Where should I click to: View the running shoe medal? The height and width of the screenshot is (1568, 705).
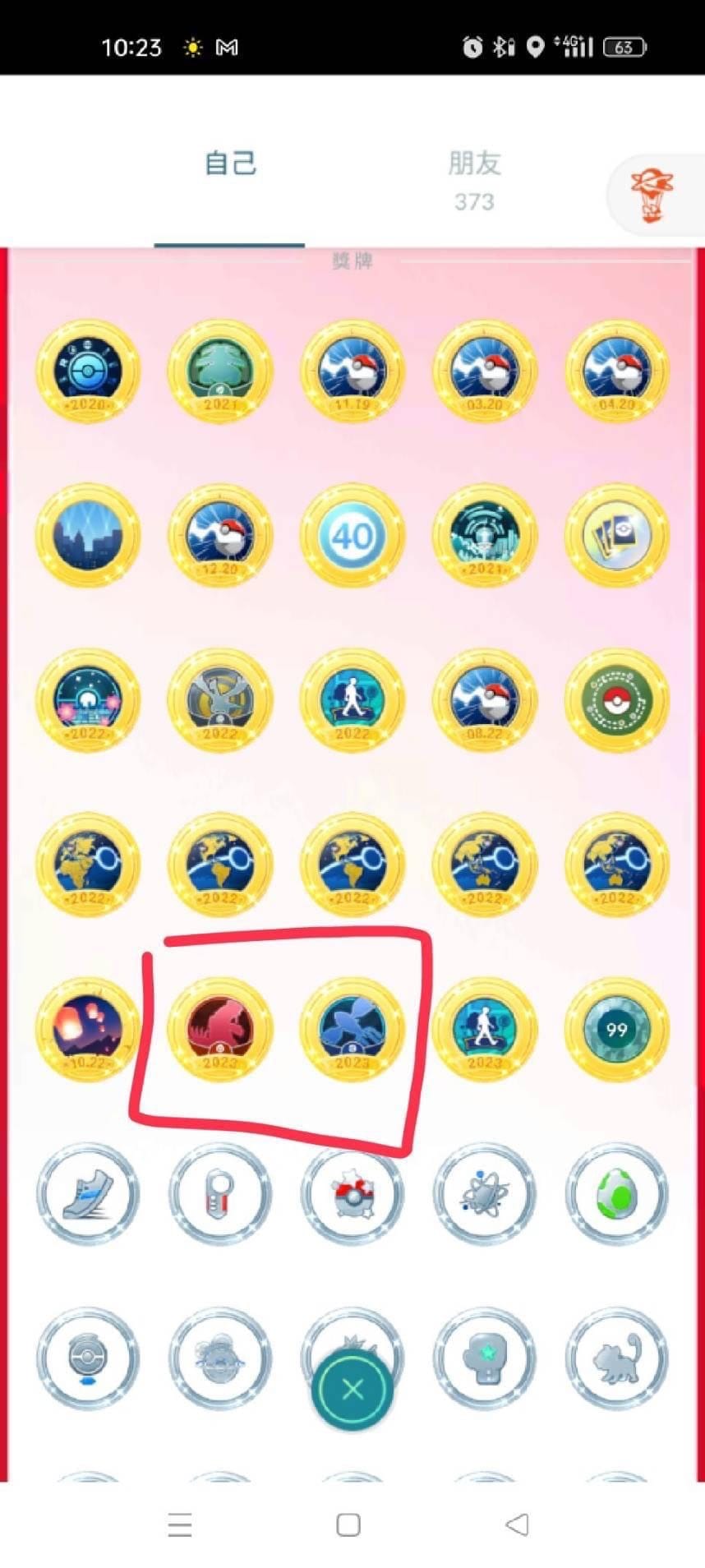tap(88, 1193)
